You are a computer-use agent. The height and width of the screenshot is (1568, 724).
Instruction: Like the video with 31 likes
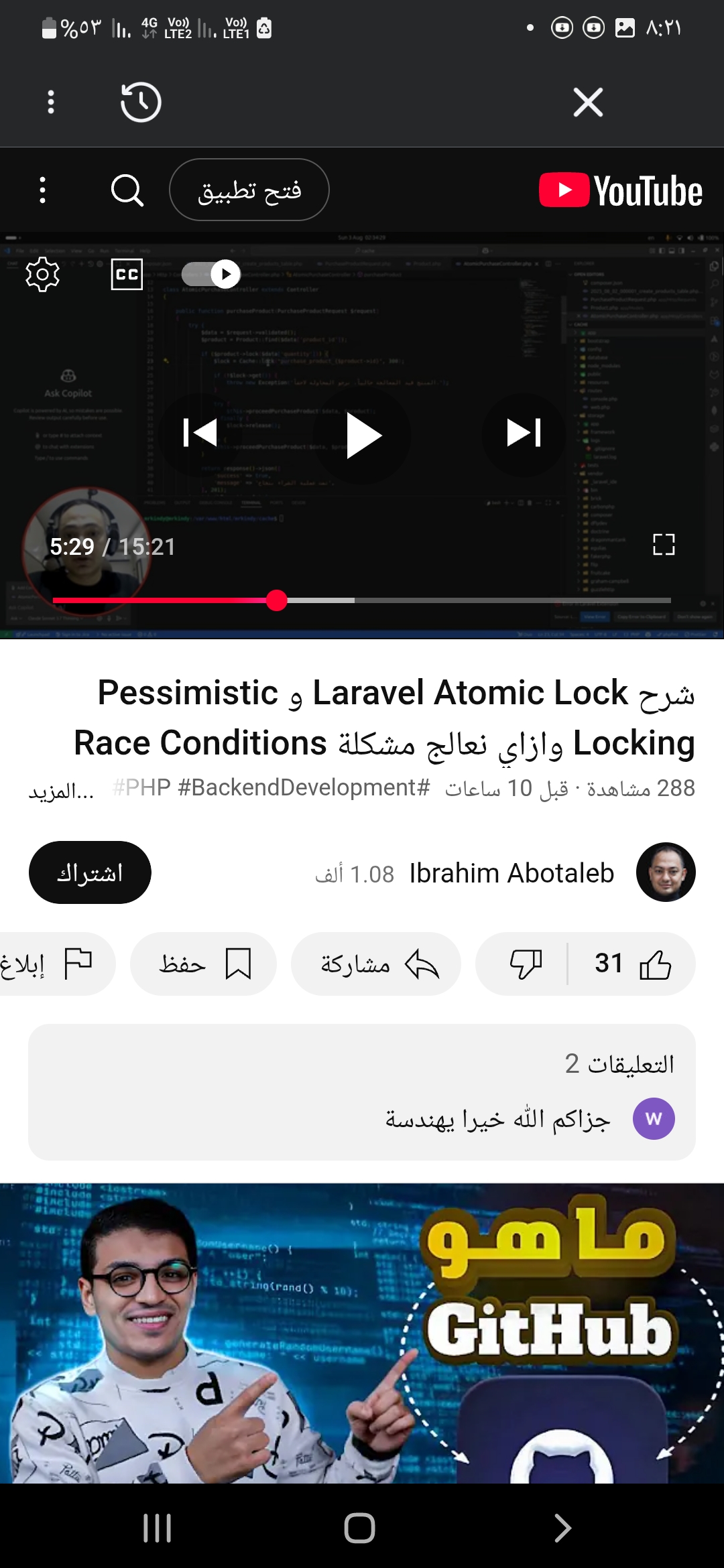632,964
